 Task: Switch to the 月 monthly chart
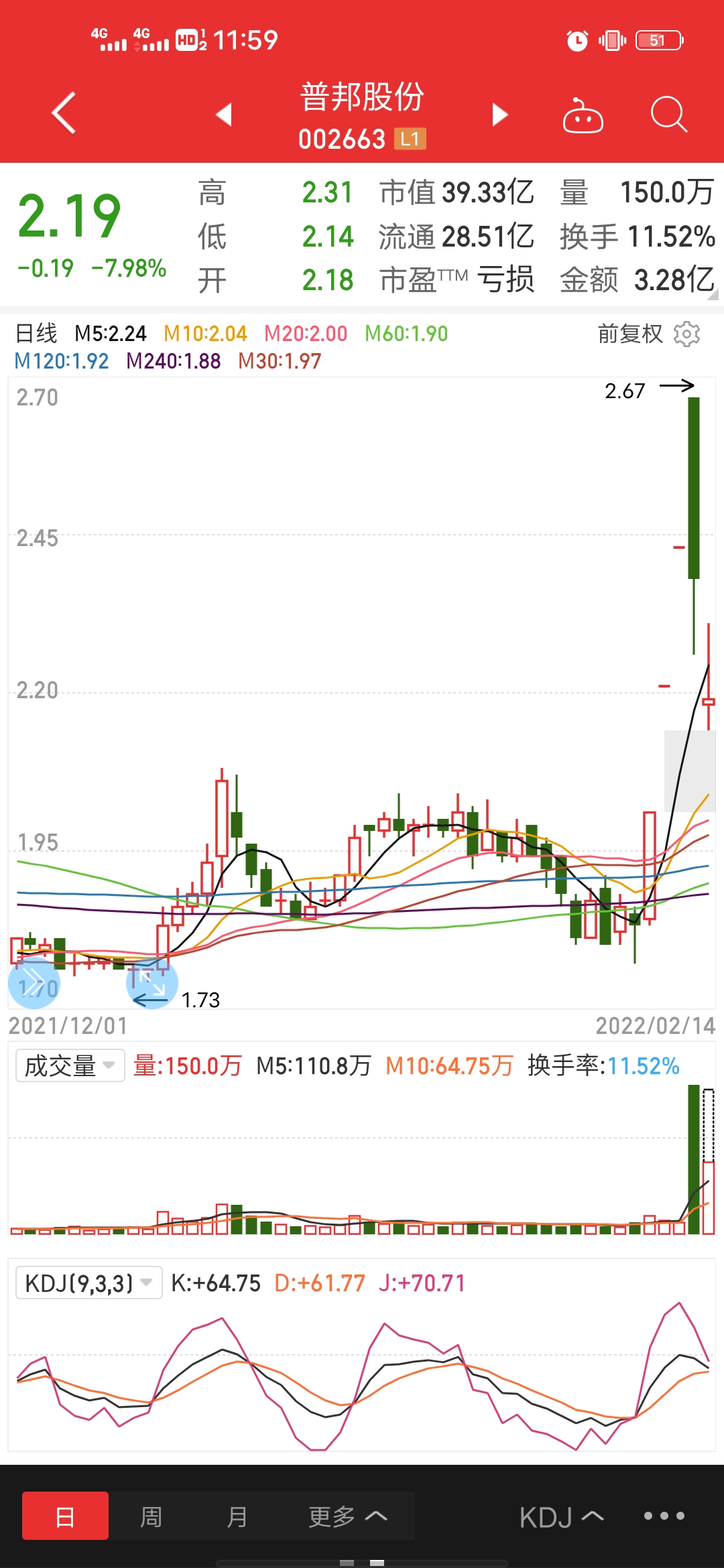coord(237,1516)
